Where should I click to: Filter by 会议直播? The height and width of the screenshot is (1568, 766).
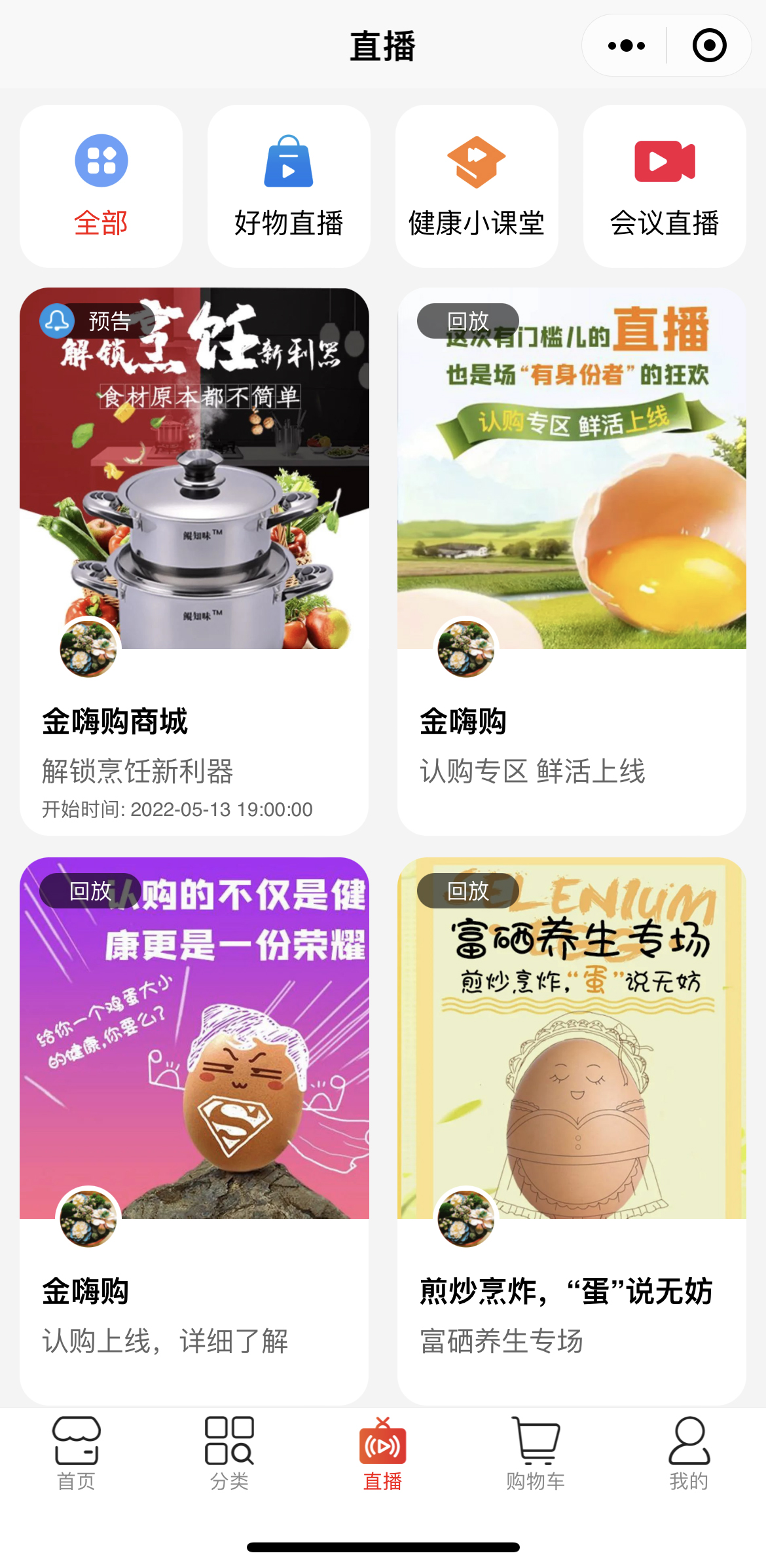tap(665, 186)
